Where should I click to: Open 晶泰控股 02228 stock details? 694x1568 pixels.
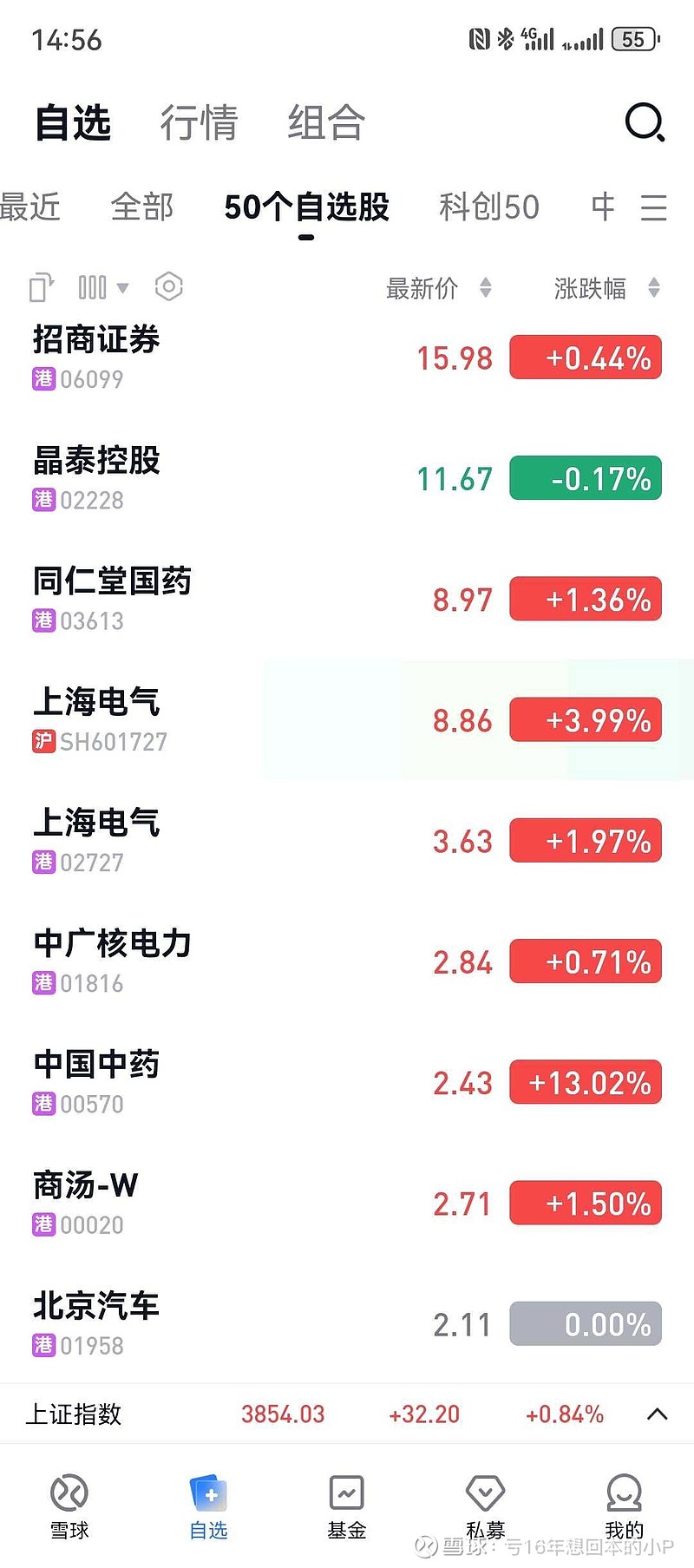(96, 478)
